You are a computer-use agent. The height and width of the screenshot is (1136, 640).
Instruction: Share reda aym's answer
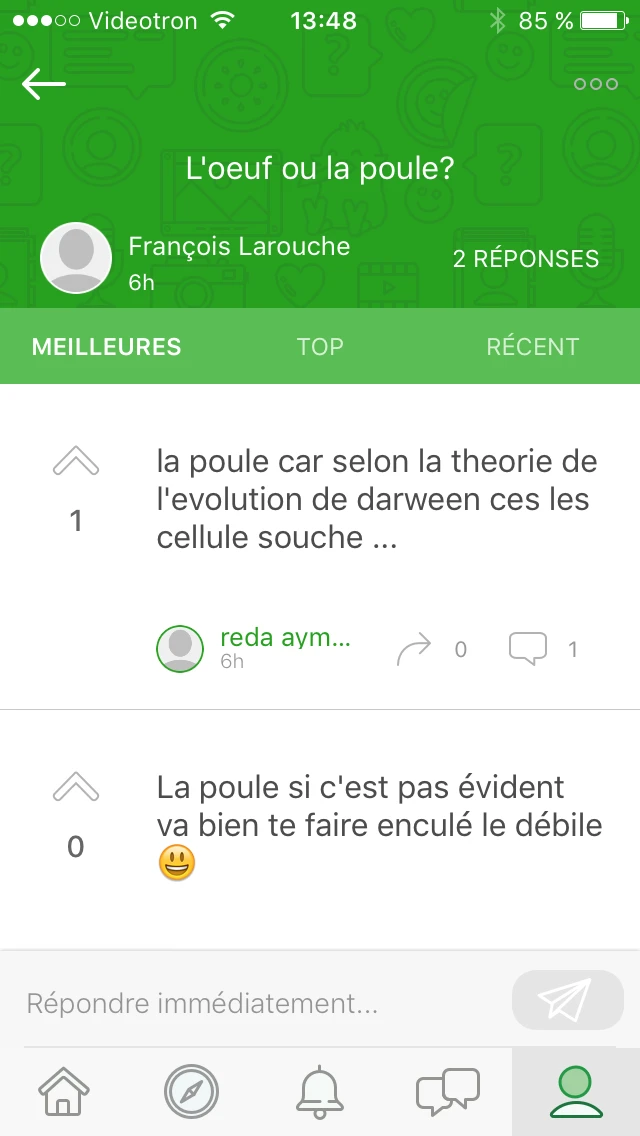[x=414, y=649]
